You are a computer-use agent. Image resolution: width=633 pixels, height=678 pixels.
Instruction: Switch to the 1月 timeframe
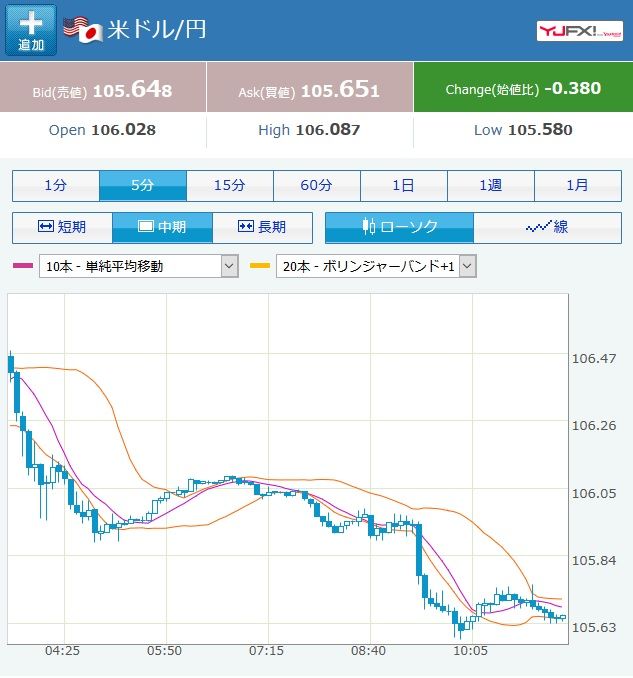[578, 185]
